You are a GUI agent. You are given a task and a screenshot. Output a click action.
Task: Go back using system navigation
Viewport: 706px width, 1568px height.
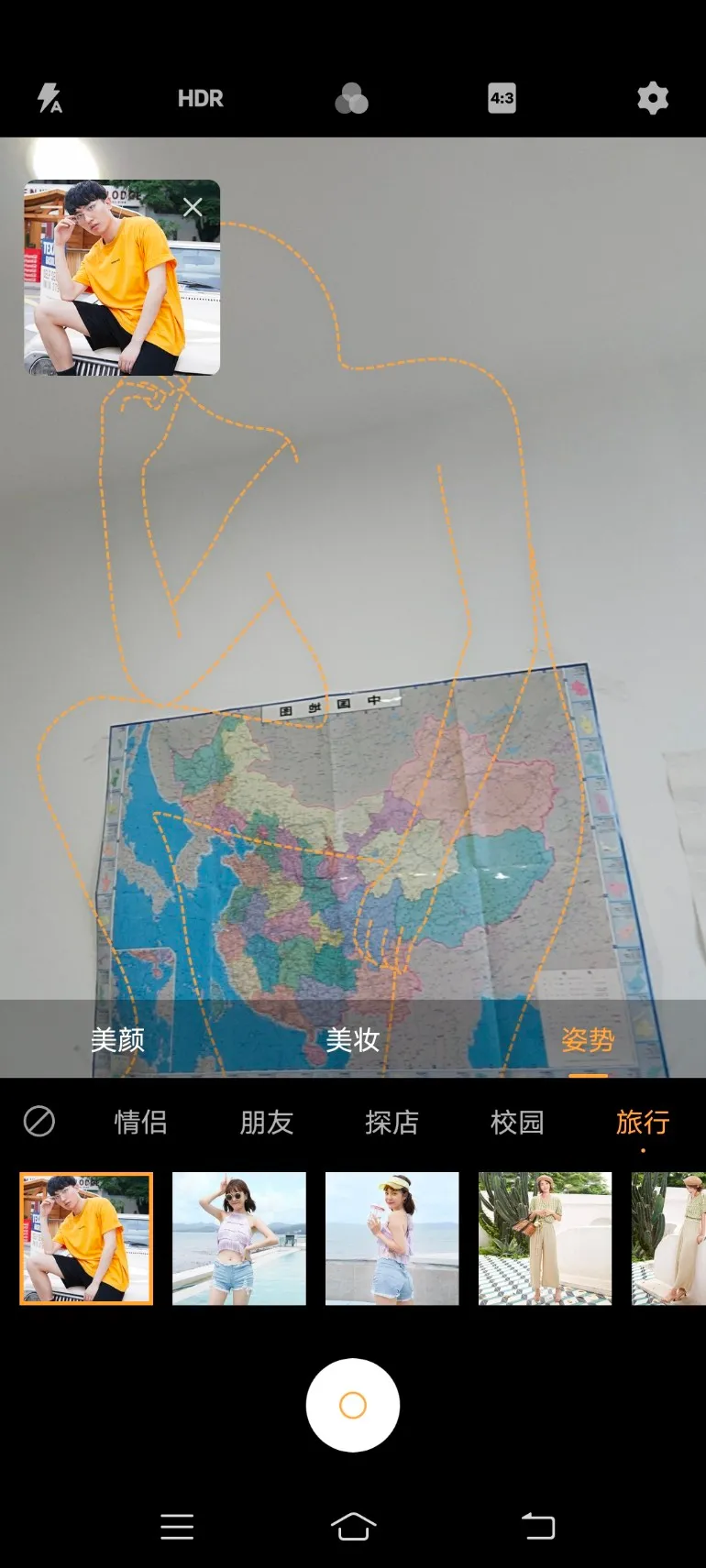tap(538, 1526)
